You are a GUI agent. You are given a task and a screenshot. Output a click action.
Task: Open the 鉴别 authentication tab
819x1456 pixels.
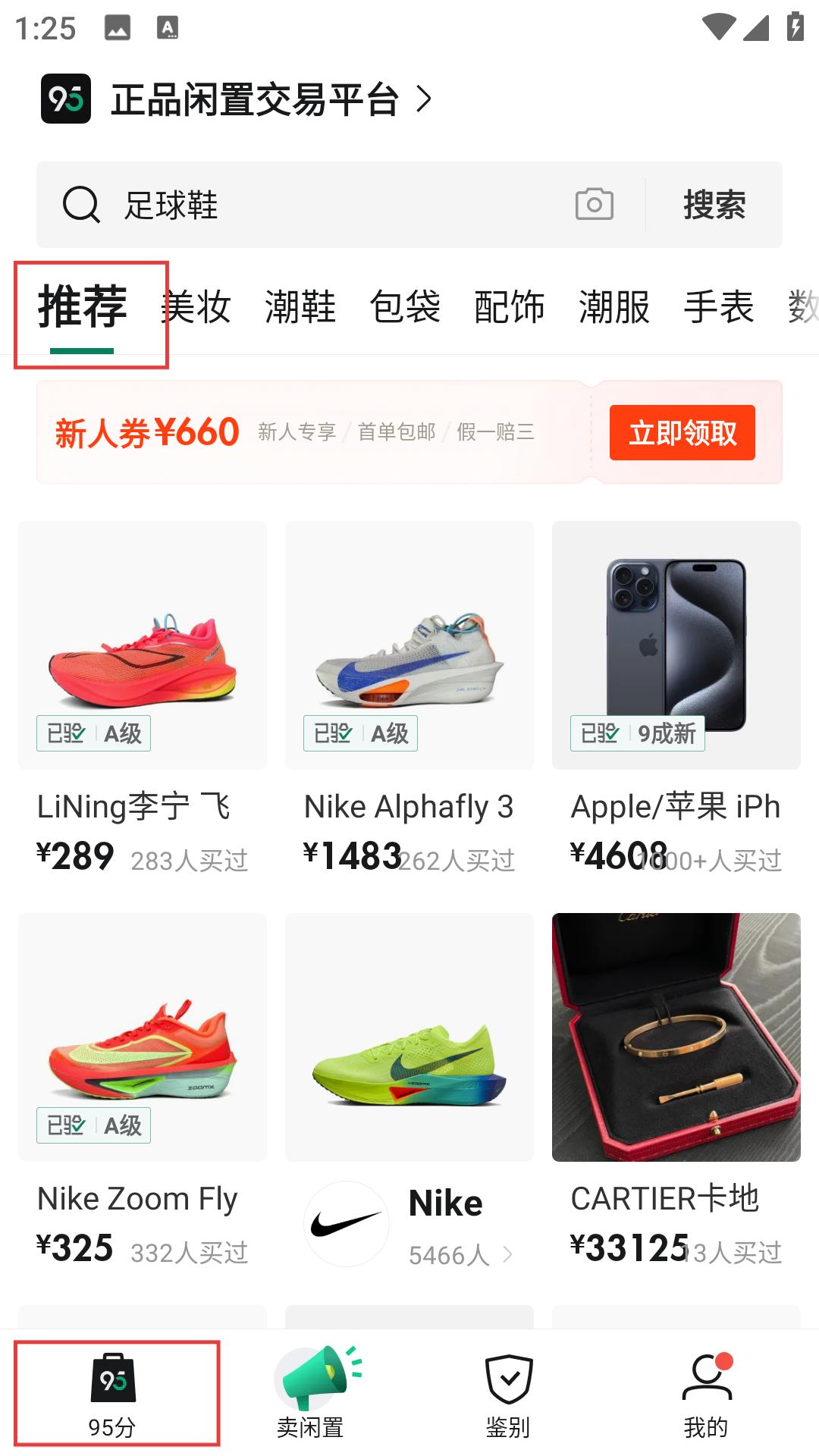pos(508,1394)
